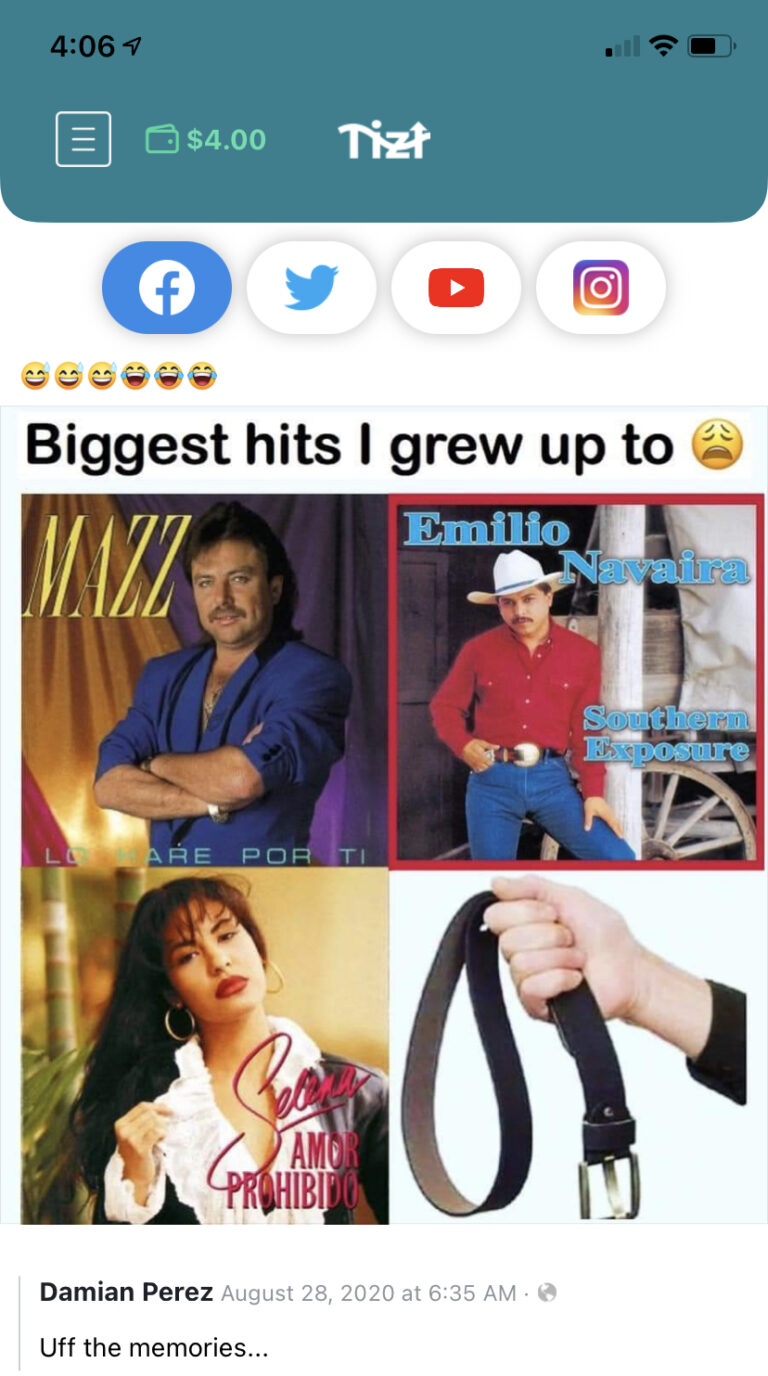Screen dimensions: 768x1376
Task: Switch to the Twitter tab
Action: tap(311, 288)
